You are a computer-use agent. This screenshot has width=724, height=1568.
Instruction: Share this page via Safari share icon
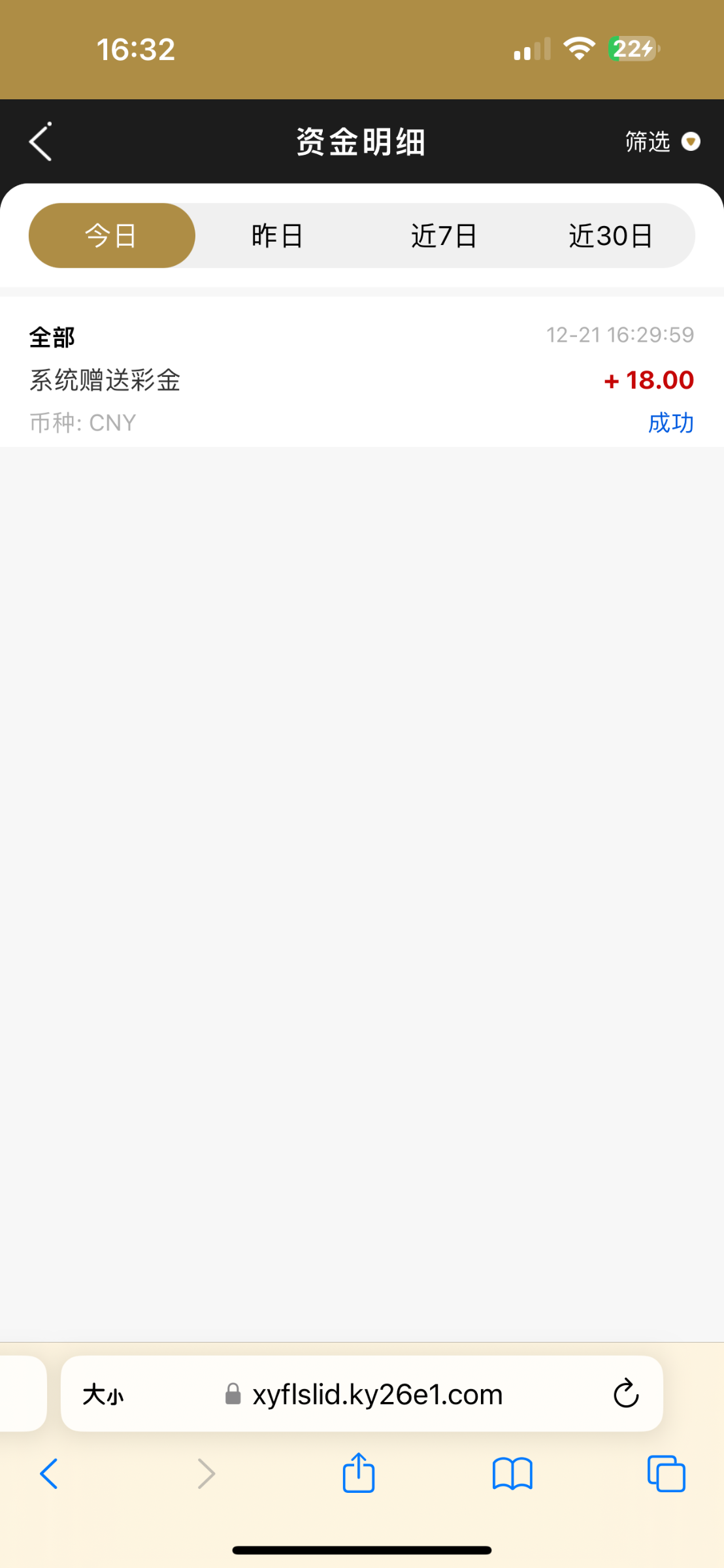359,1473
